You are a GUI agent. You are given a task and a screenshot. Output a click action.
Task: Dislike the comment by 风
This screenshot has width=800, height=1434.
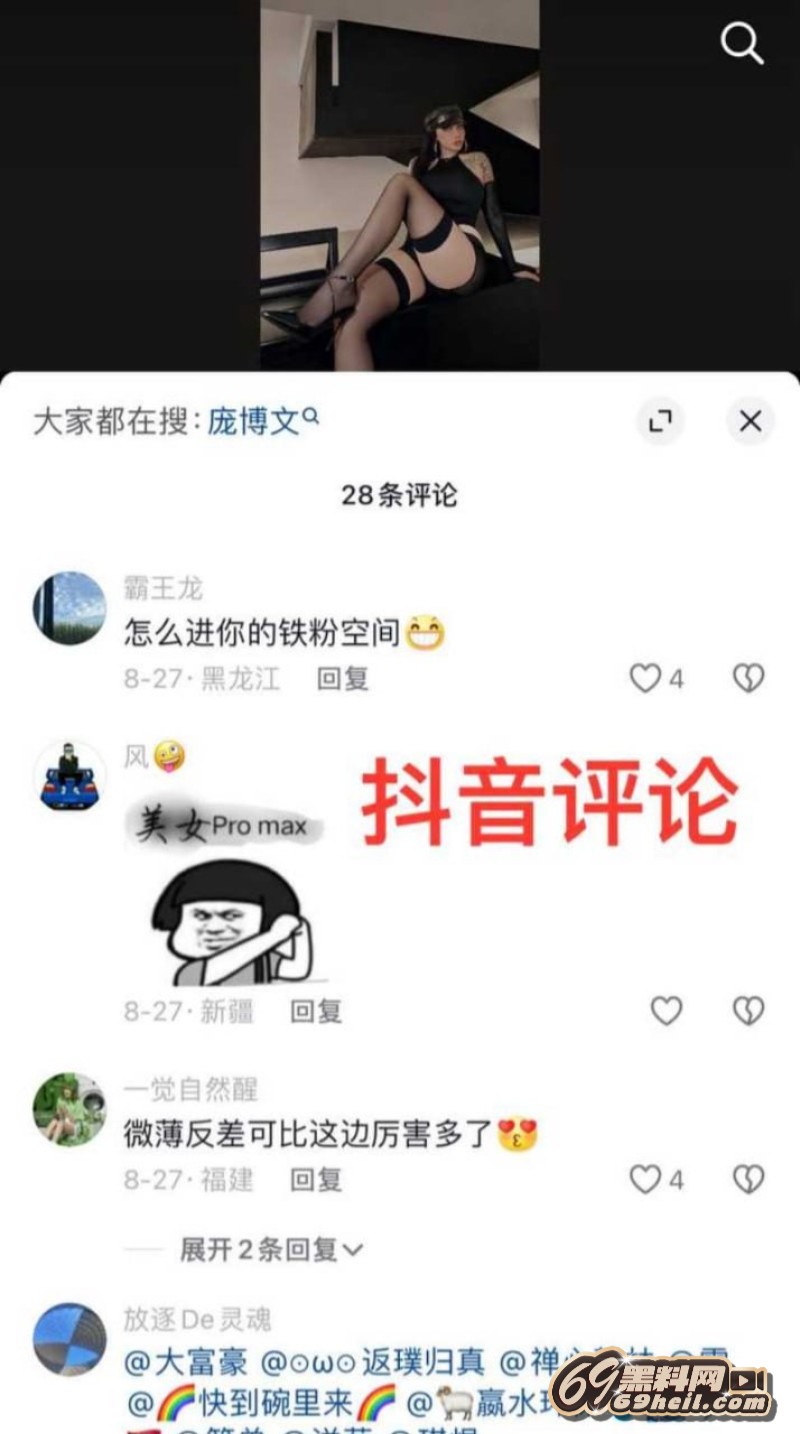pyautogui.click(x=748, y=1011)
